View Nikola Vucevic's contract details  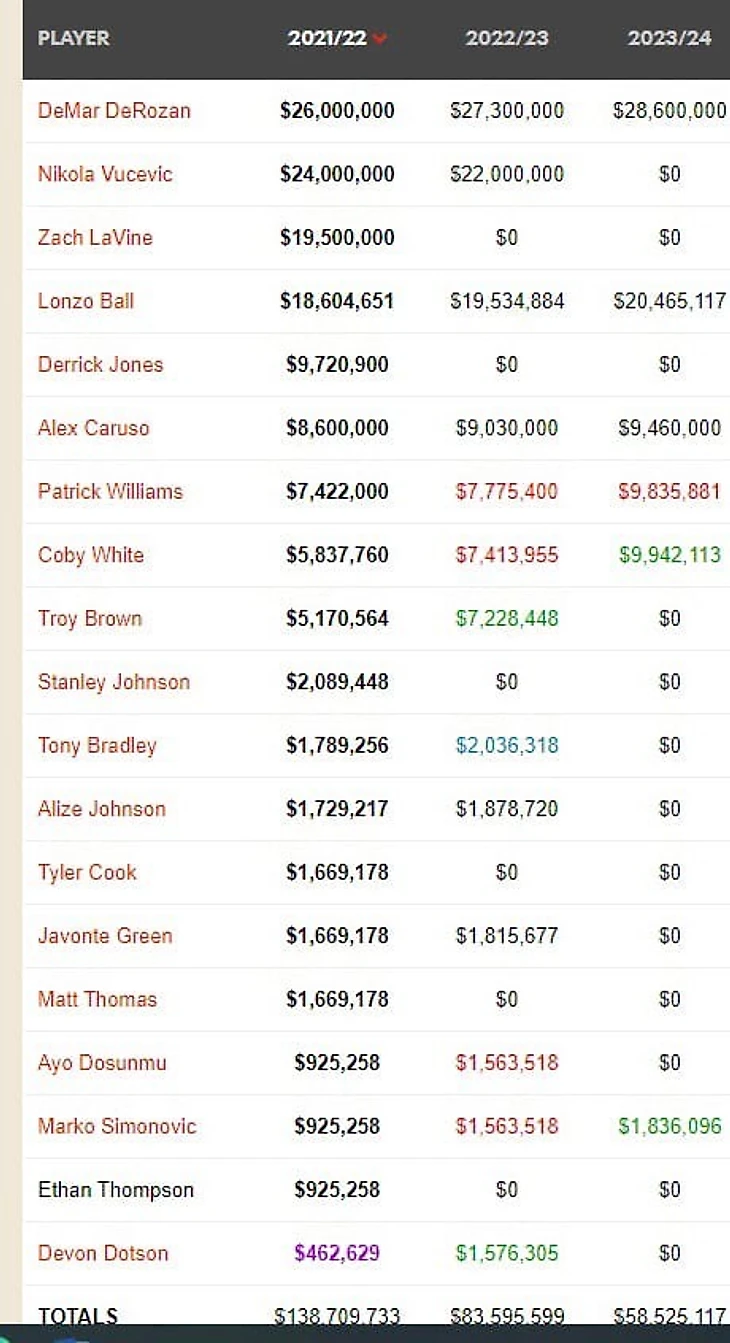(105, 174)
